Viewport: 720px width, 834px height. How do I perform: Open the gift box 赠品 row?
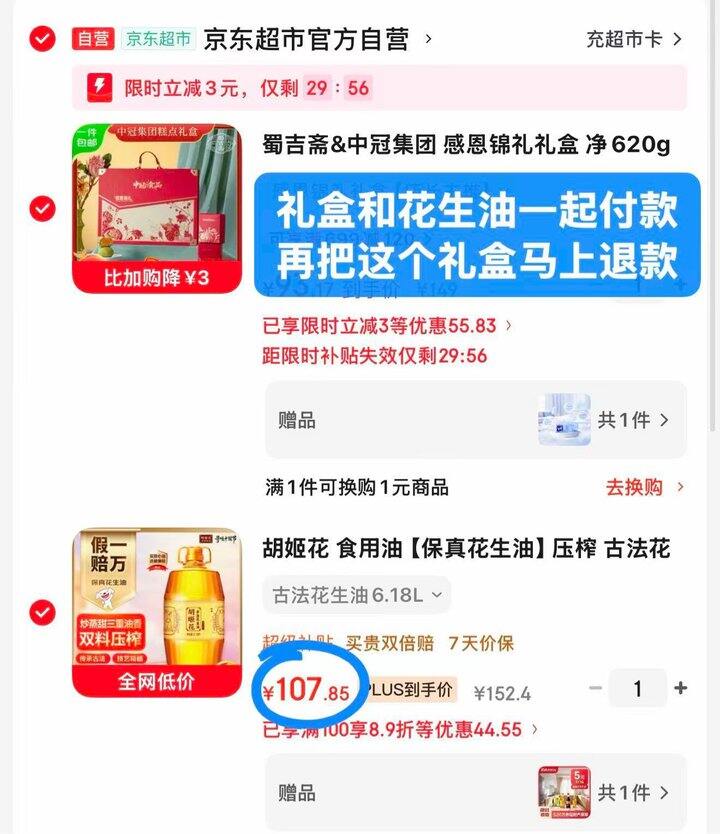pyautogui.click(x=476, y=420)
